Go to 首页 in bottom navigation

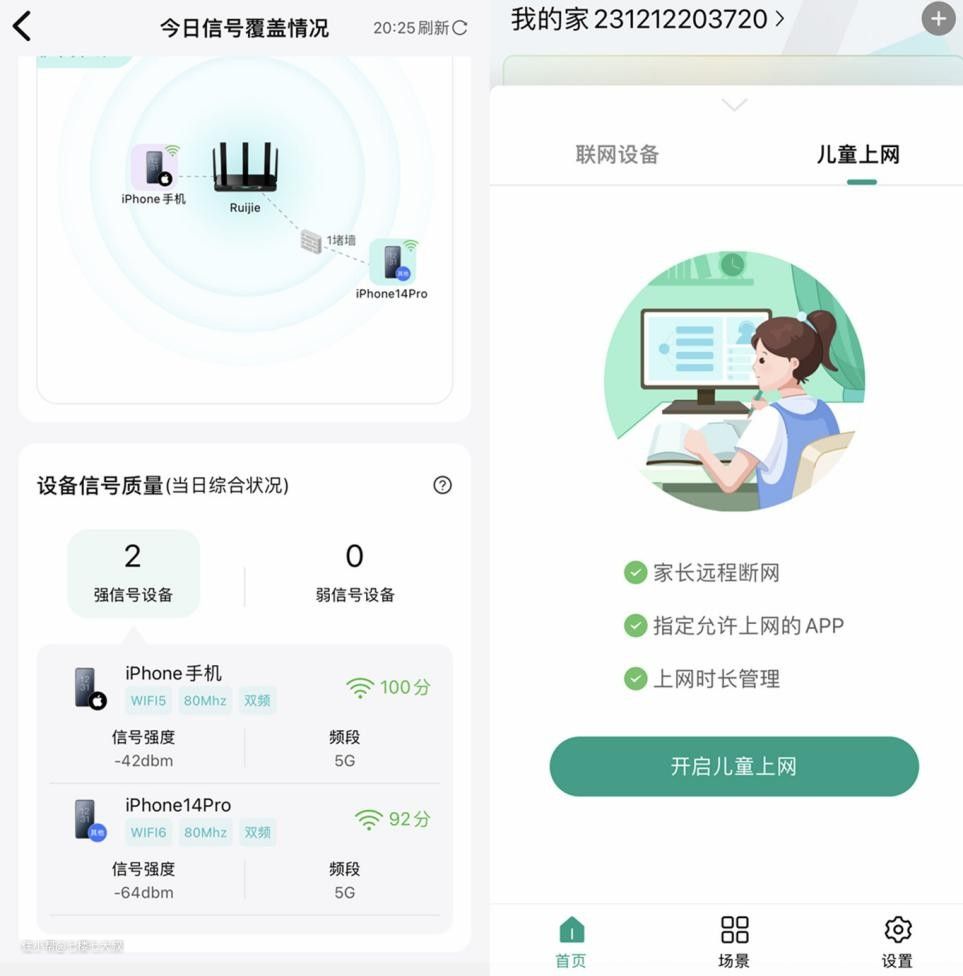pos(571,941)
